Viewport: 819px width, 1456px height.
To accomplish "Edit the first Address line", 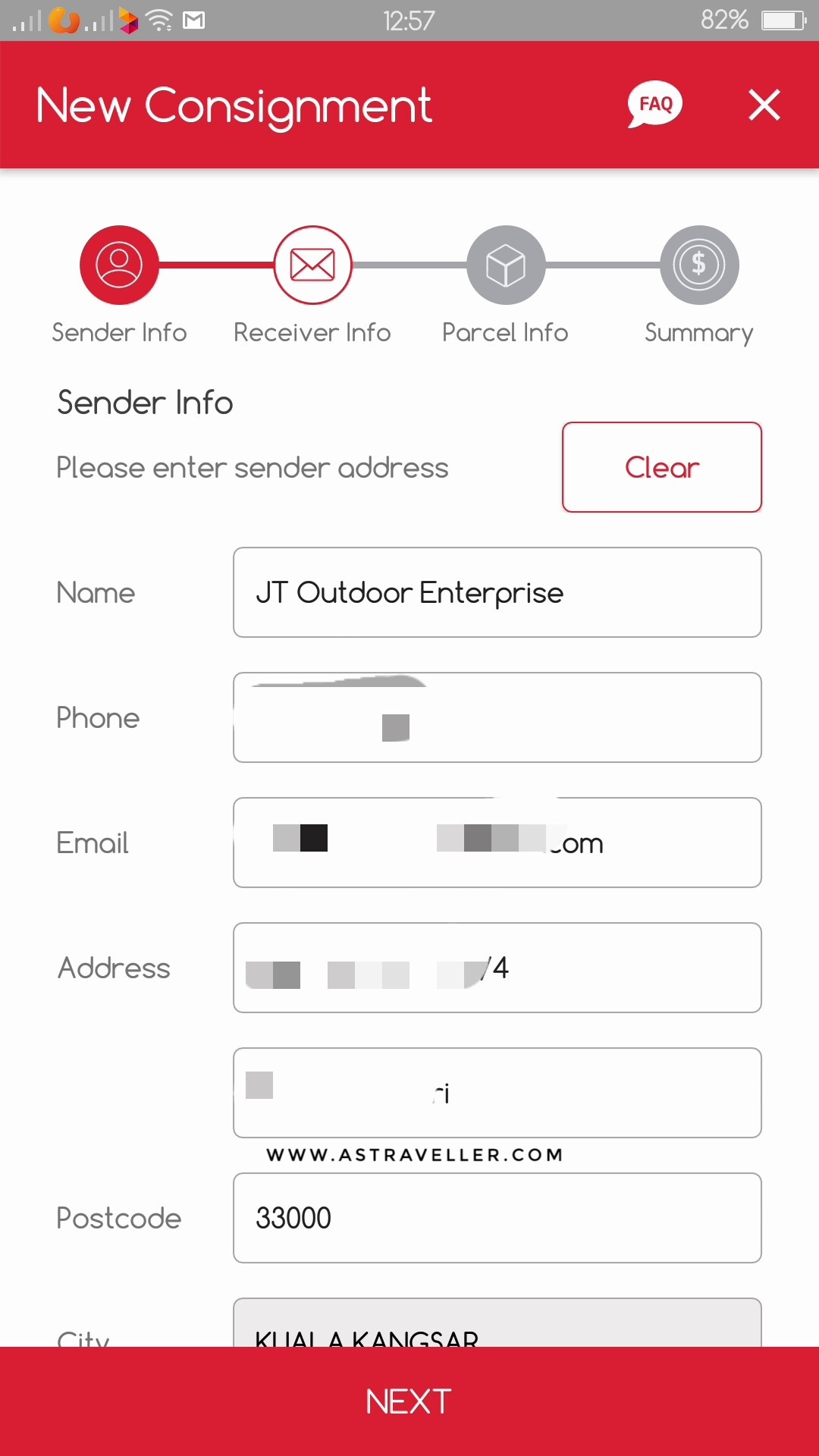I will pyautogui.click(x=497, y=968).
